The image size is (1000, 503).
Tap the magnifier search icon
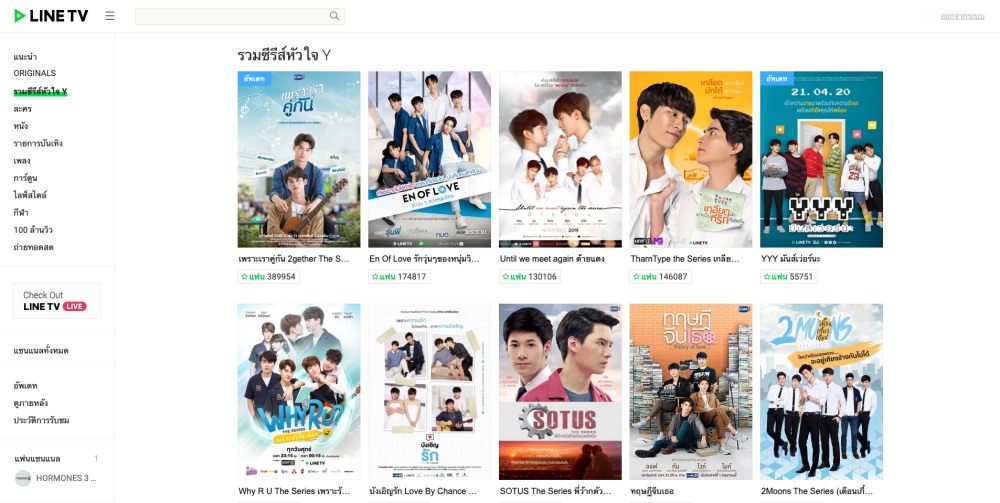[335, 16]
